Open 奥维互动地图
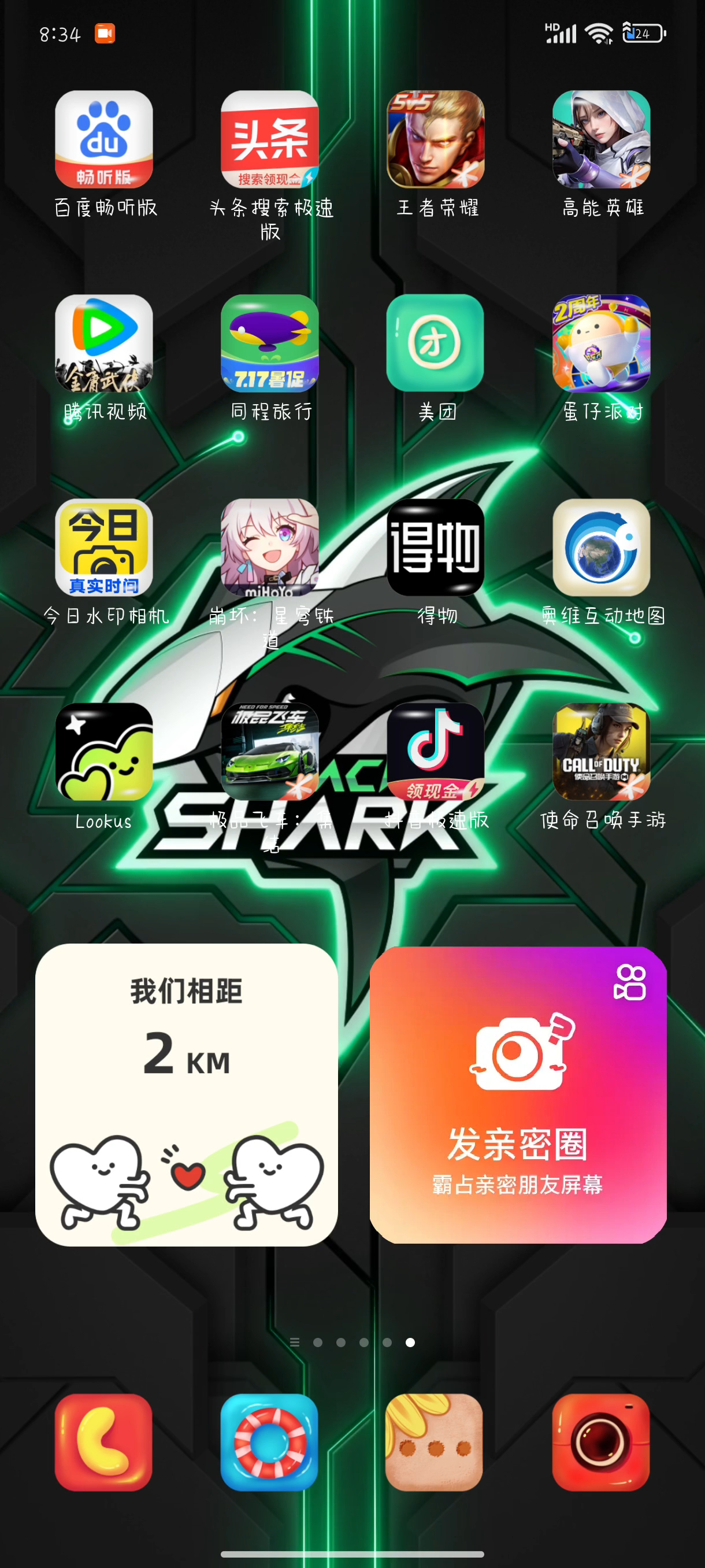This screenshot has height=1568, width=705. [601, 547]
